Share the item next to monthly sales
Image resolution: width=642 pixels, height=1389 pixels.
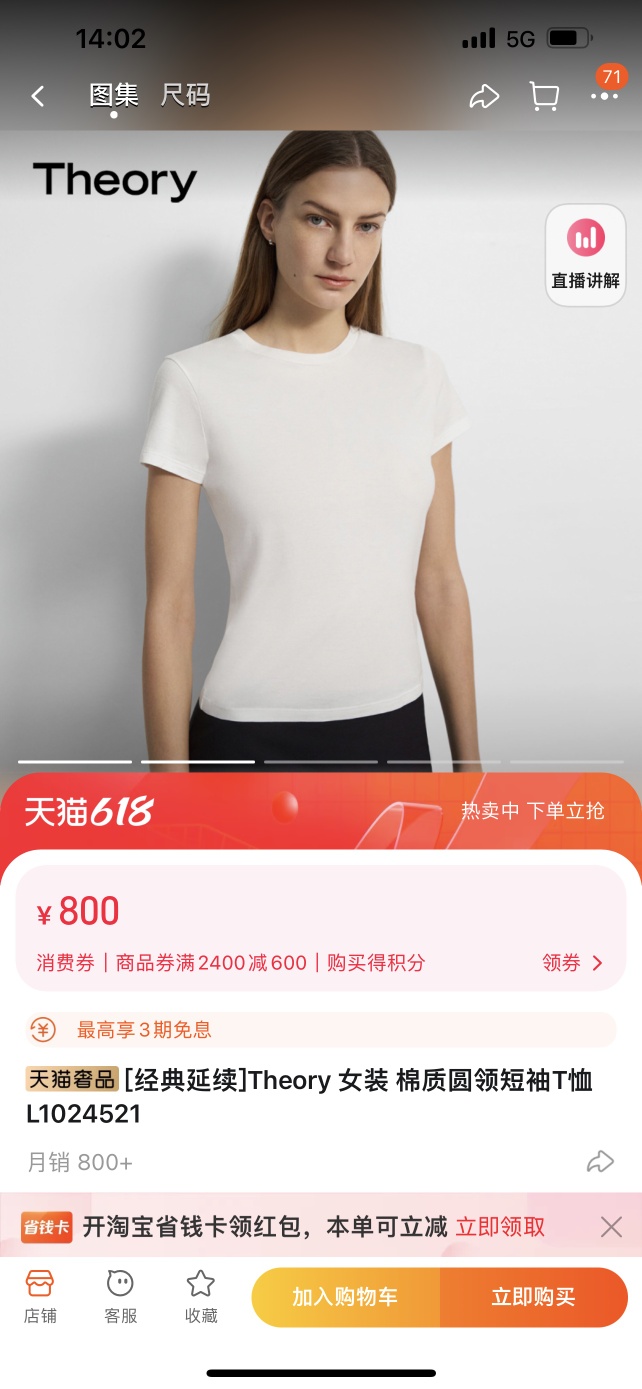point(599,1161)
